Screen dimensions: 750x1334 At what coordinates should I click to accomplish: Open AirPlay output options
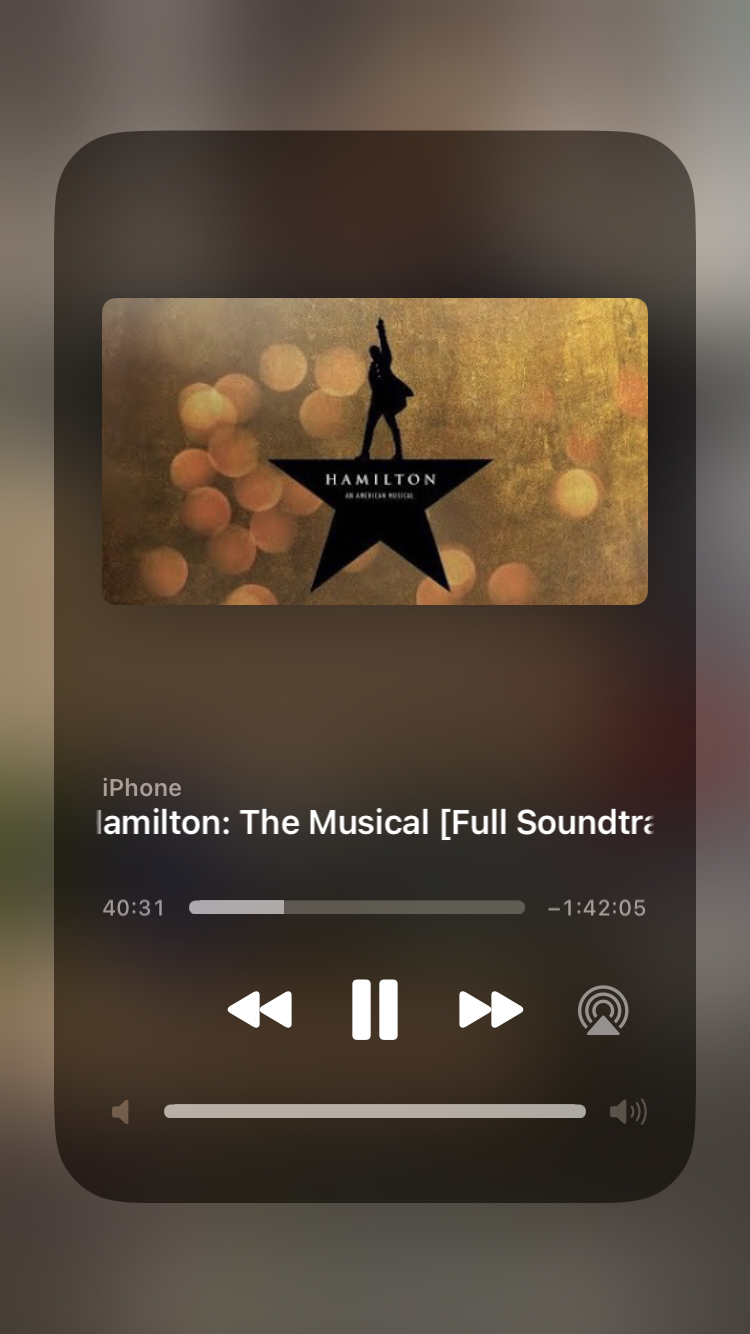603,1010
